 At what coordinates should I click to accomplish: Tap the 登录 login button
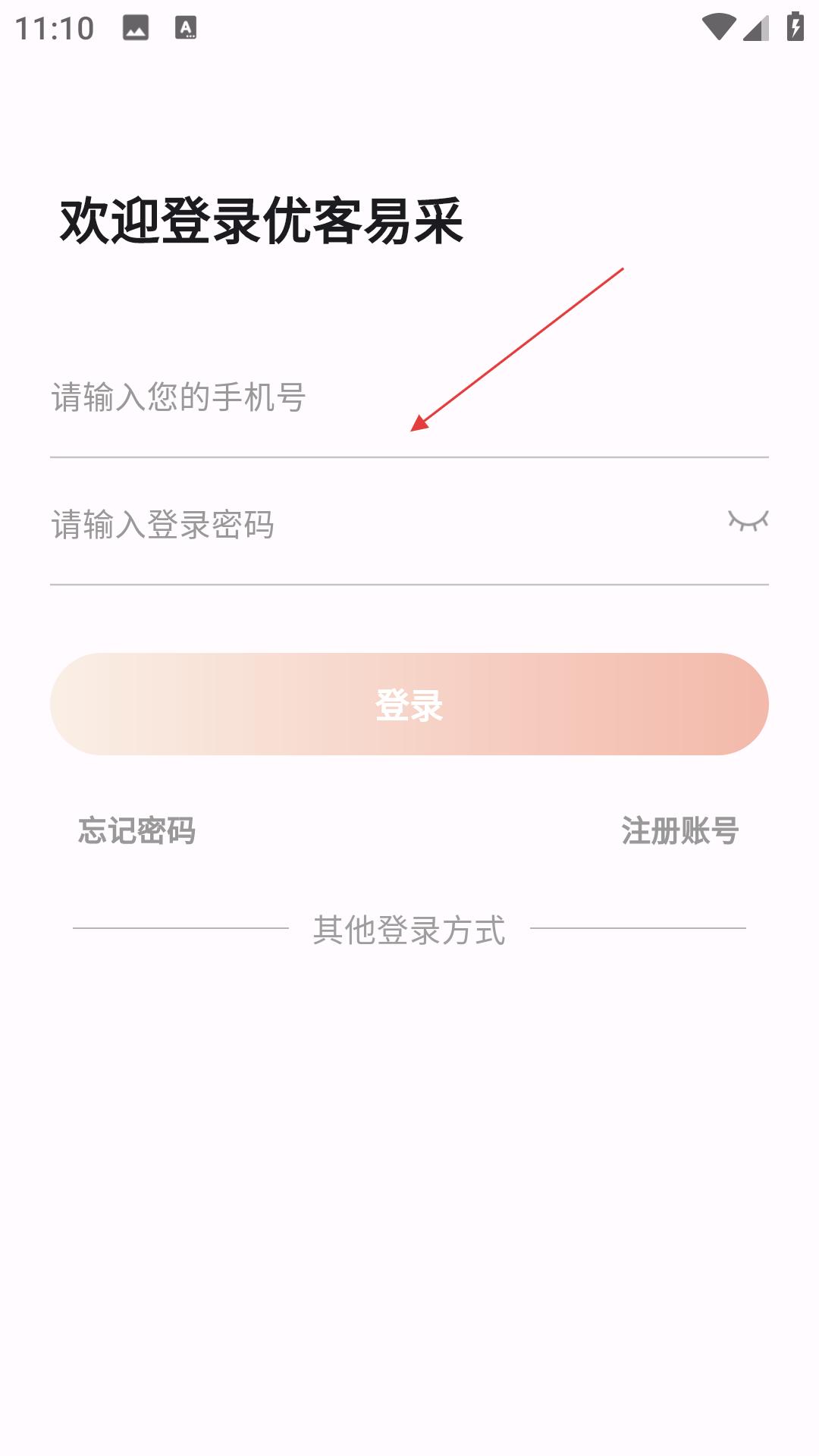(x=409, y=704)
